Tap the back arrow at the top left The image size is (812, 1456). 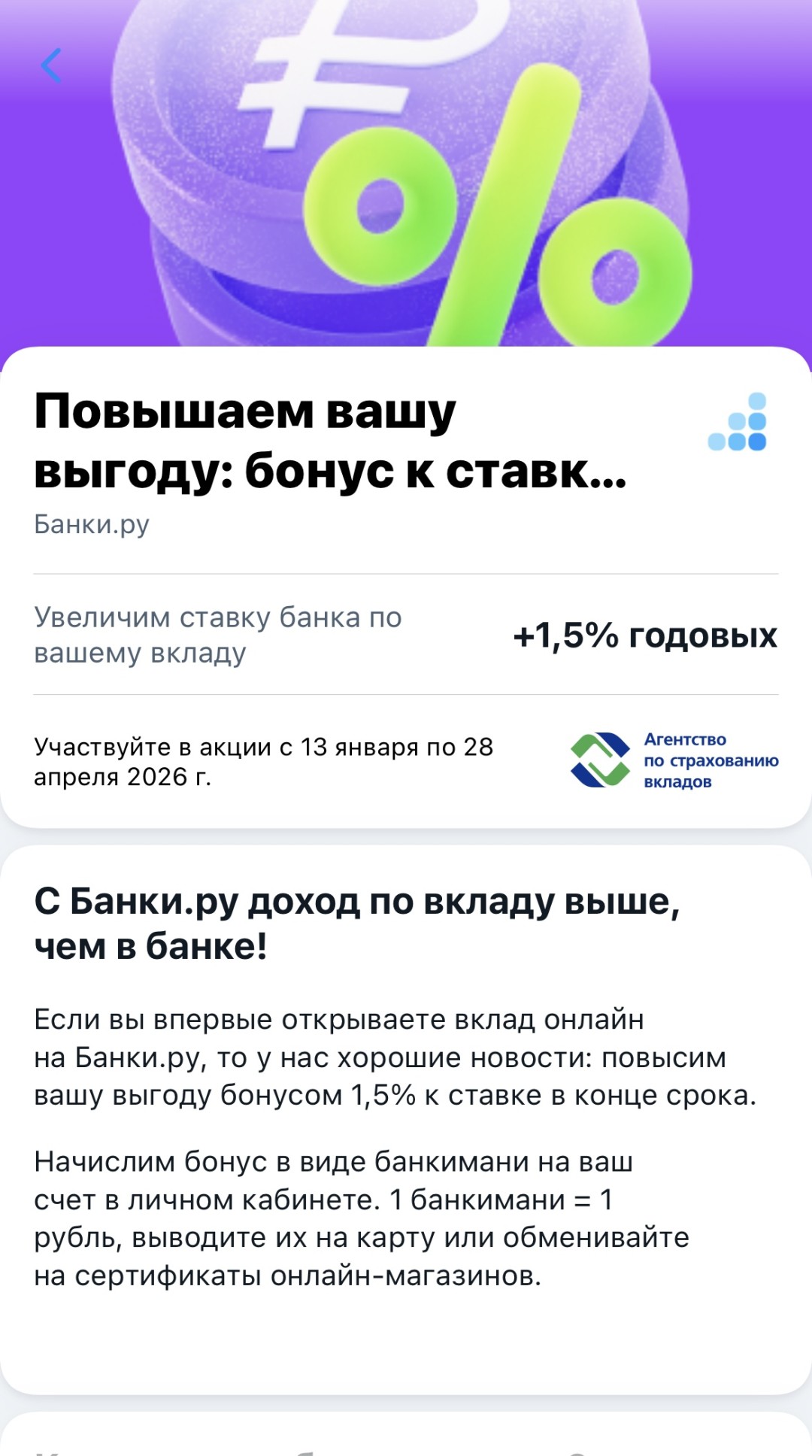coord(50,66)
